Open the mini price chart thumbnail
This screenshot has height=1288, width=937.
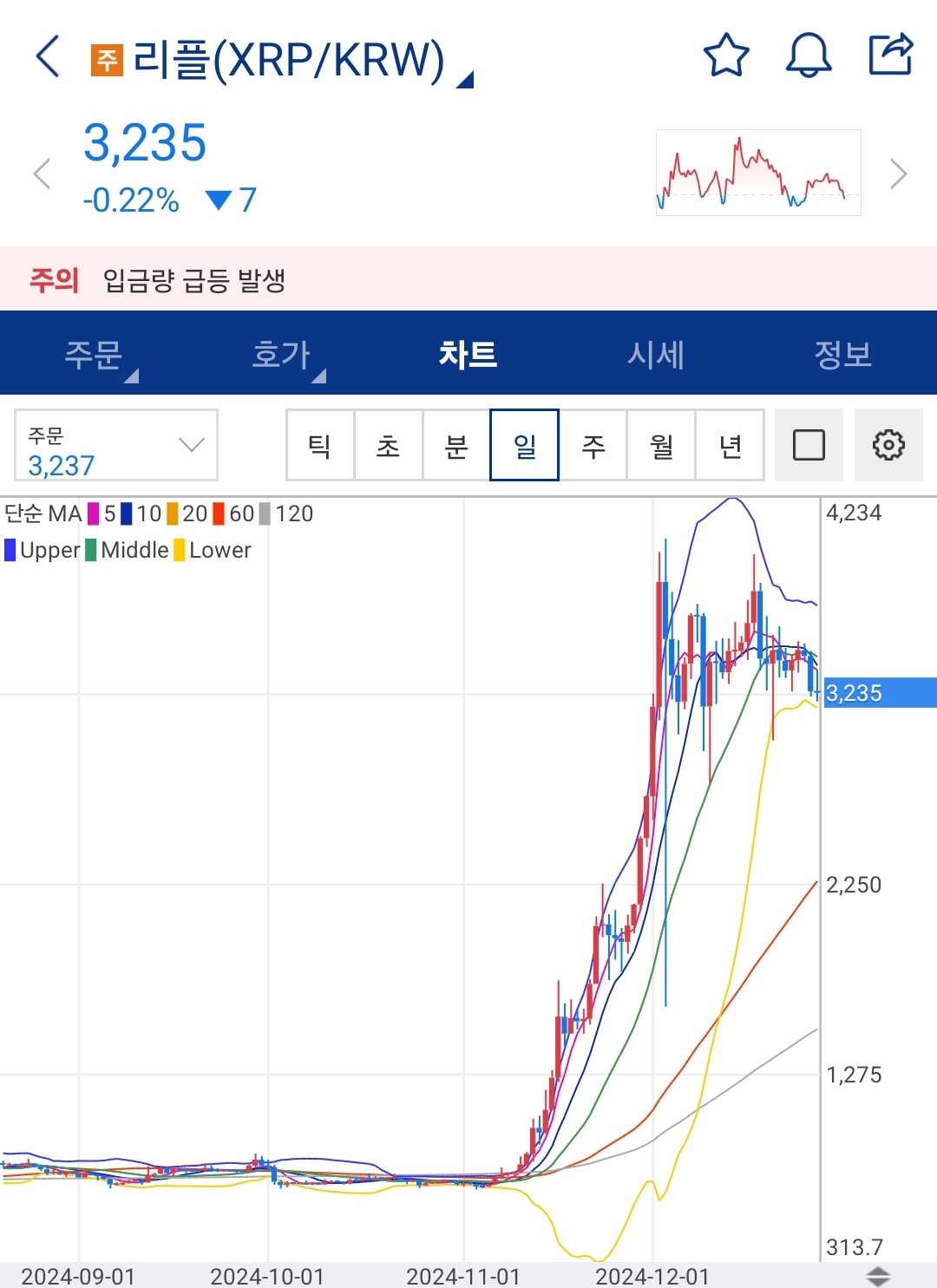[758, 172]
